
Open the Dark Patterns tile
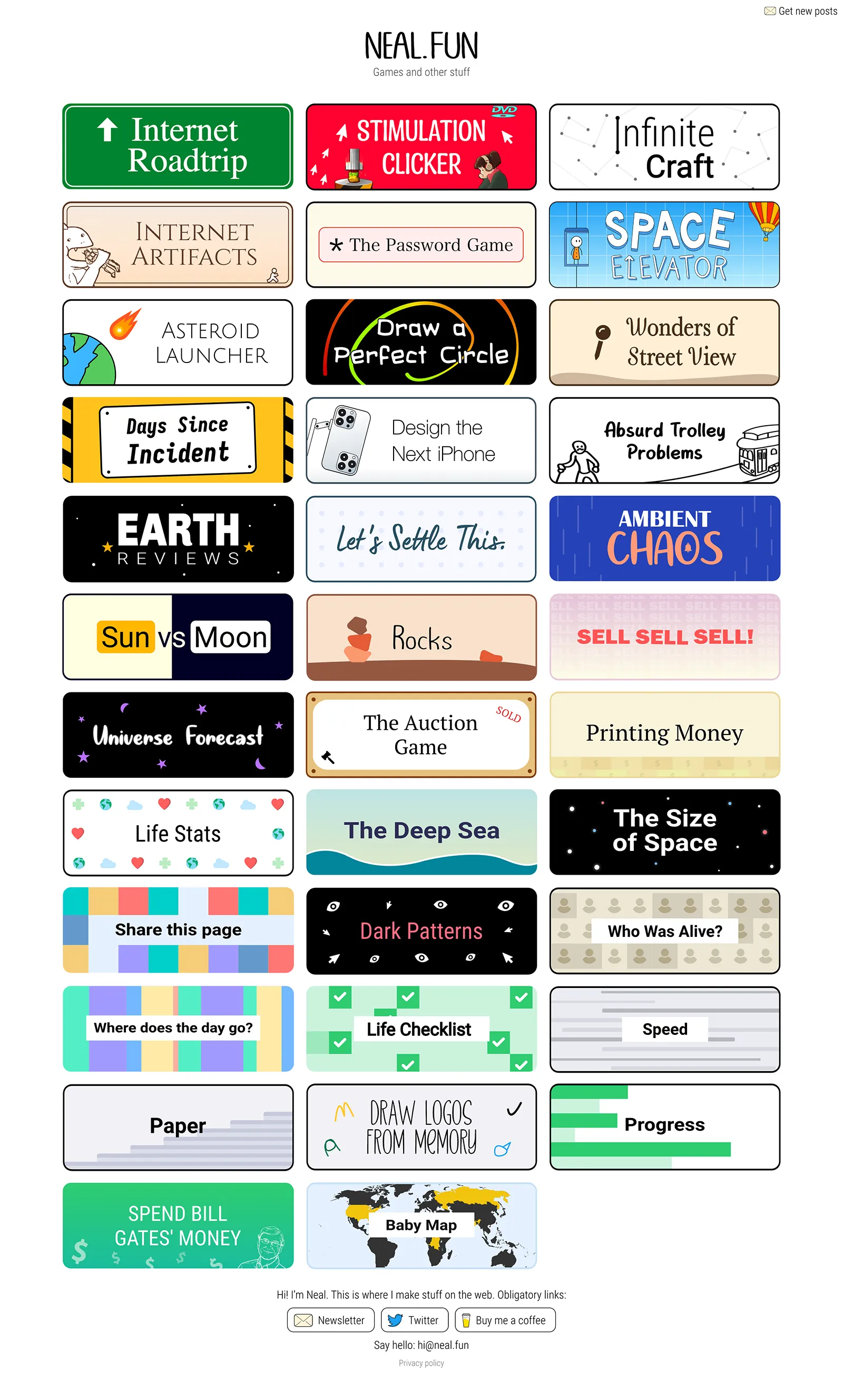tap(421, 931)
